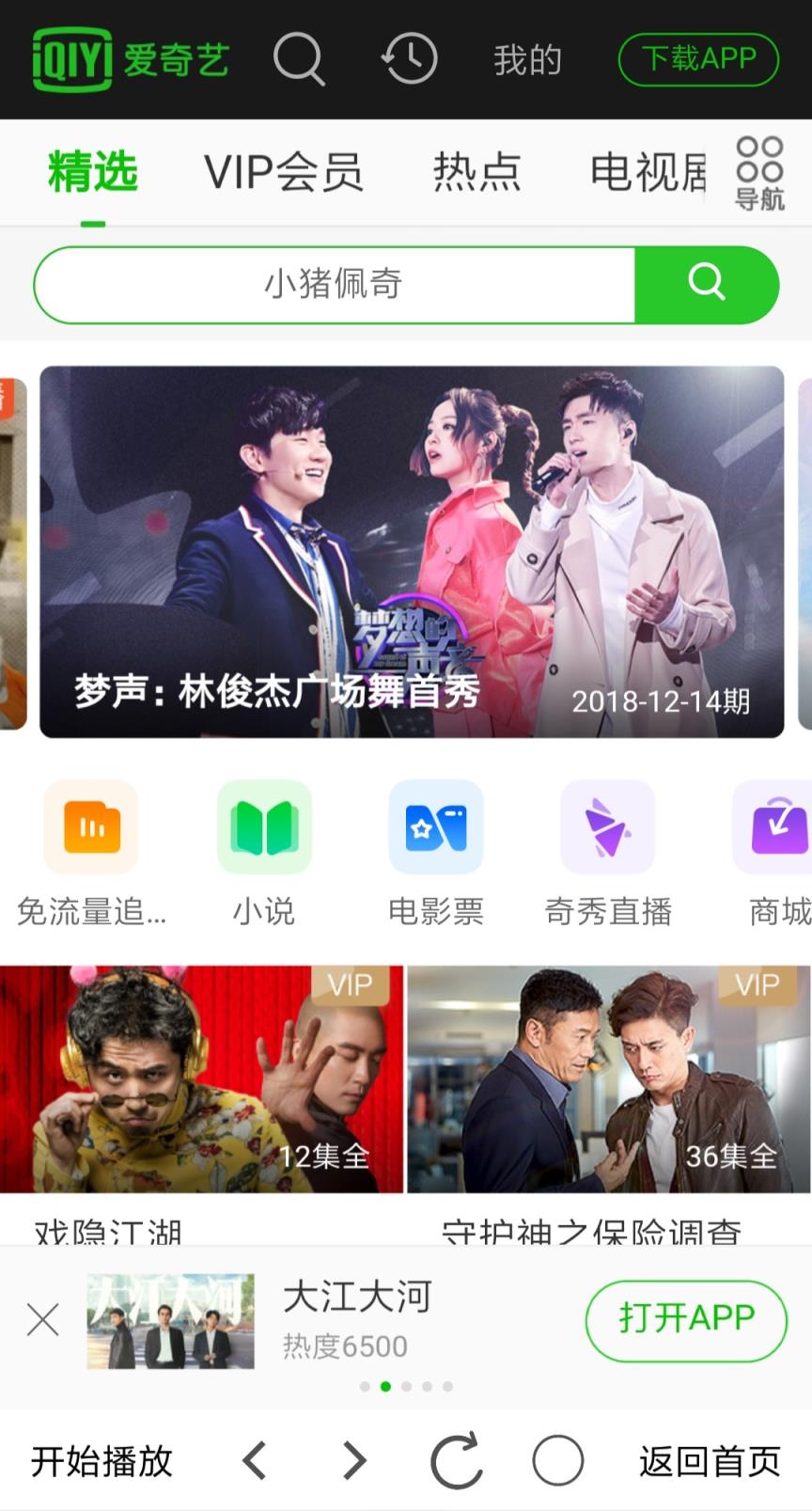Focus the 小猪佩奇 search field
This screenshot has height=1511, width=812.
pos(334,284)
